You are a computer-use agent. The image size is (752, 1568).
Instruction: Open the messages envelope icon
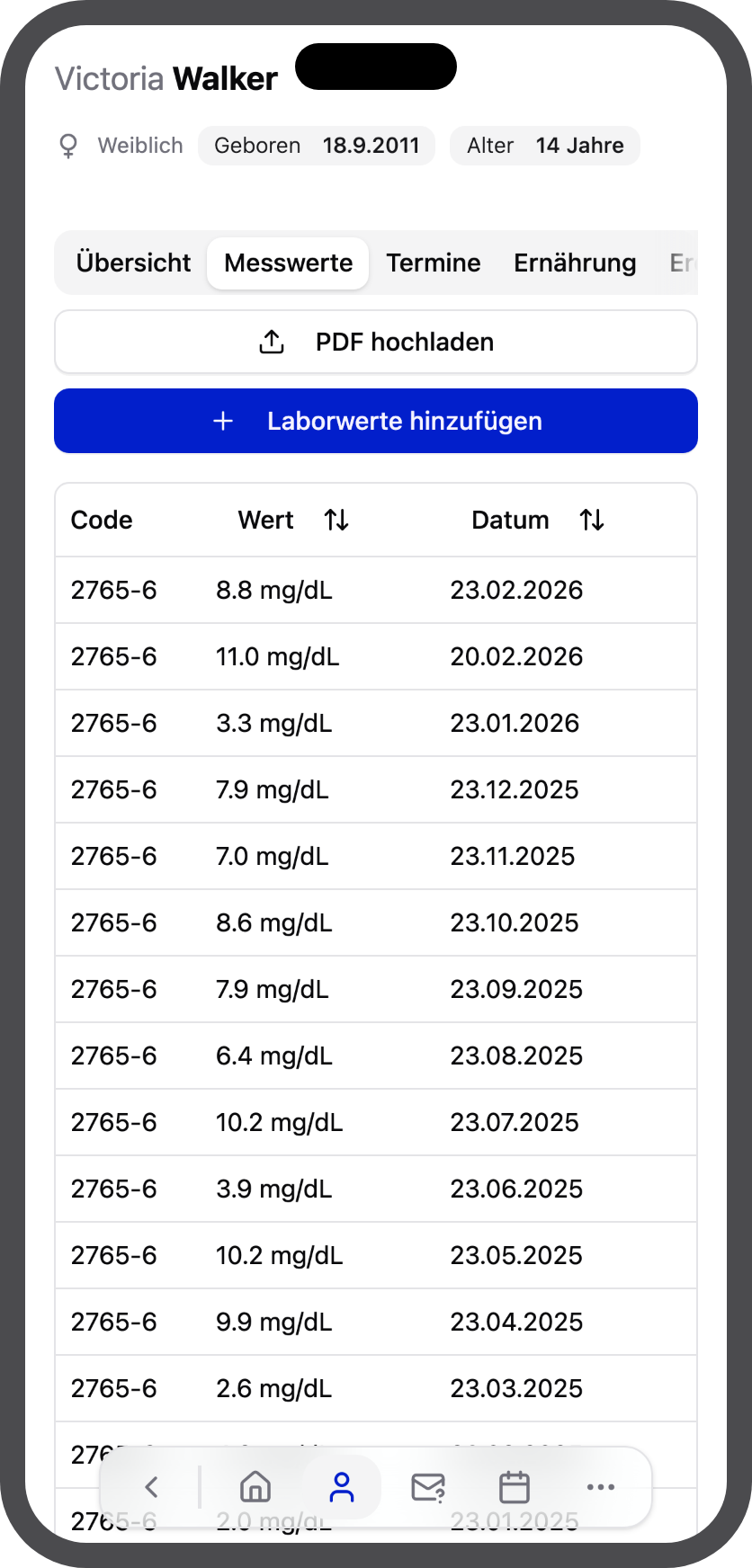(x=428, y=1487)
